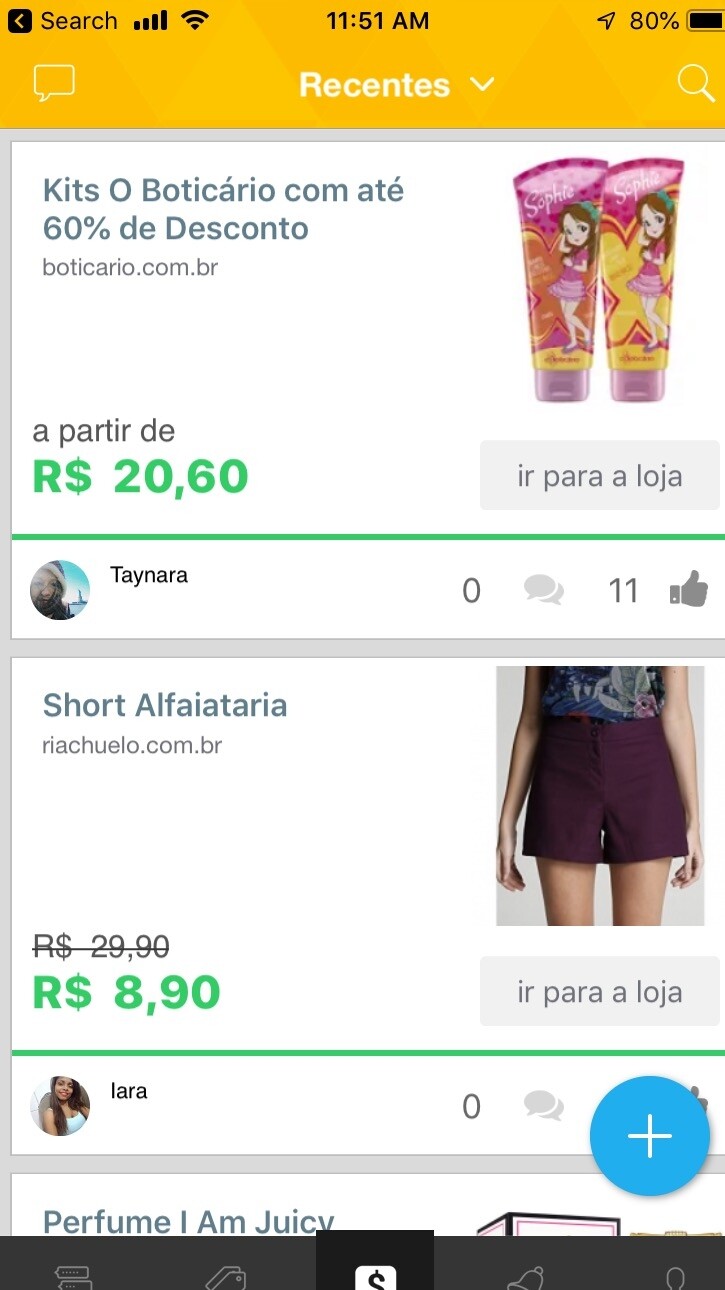The width and height of the screenshot is (725, 1290).
Task: View Iara's profile picture
Action: click(x=60, y=1106)
